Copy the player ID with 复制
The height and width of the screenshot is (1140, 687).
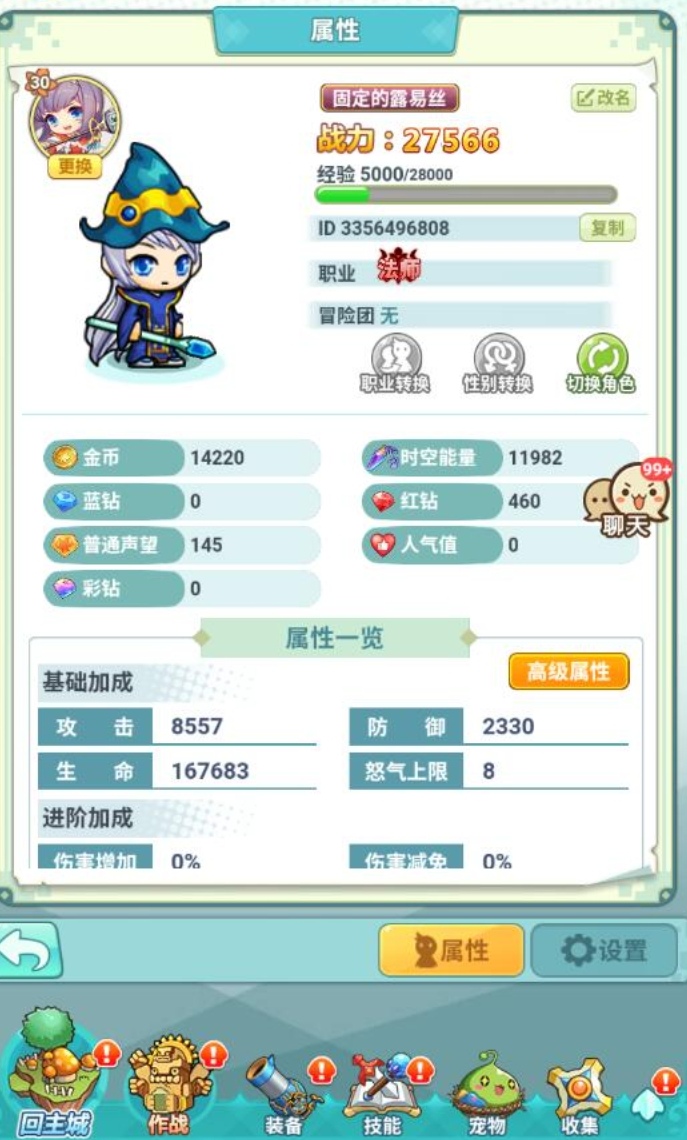[x=607, y=228]
